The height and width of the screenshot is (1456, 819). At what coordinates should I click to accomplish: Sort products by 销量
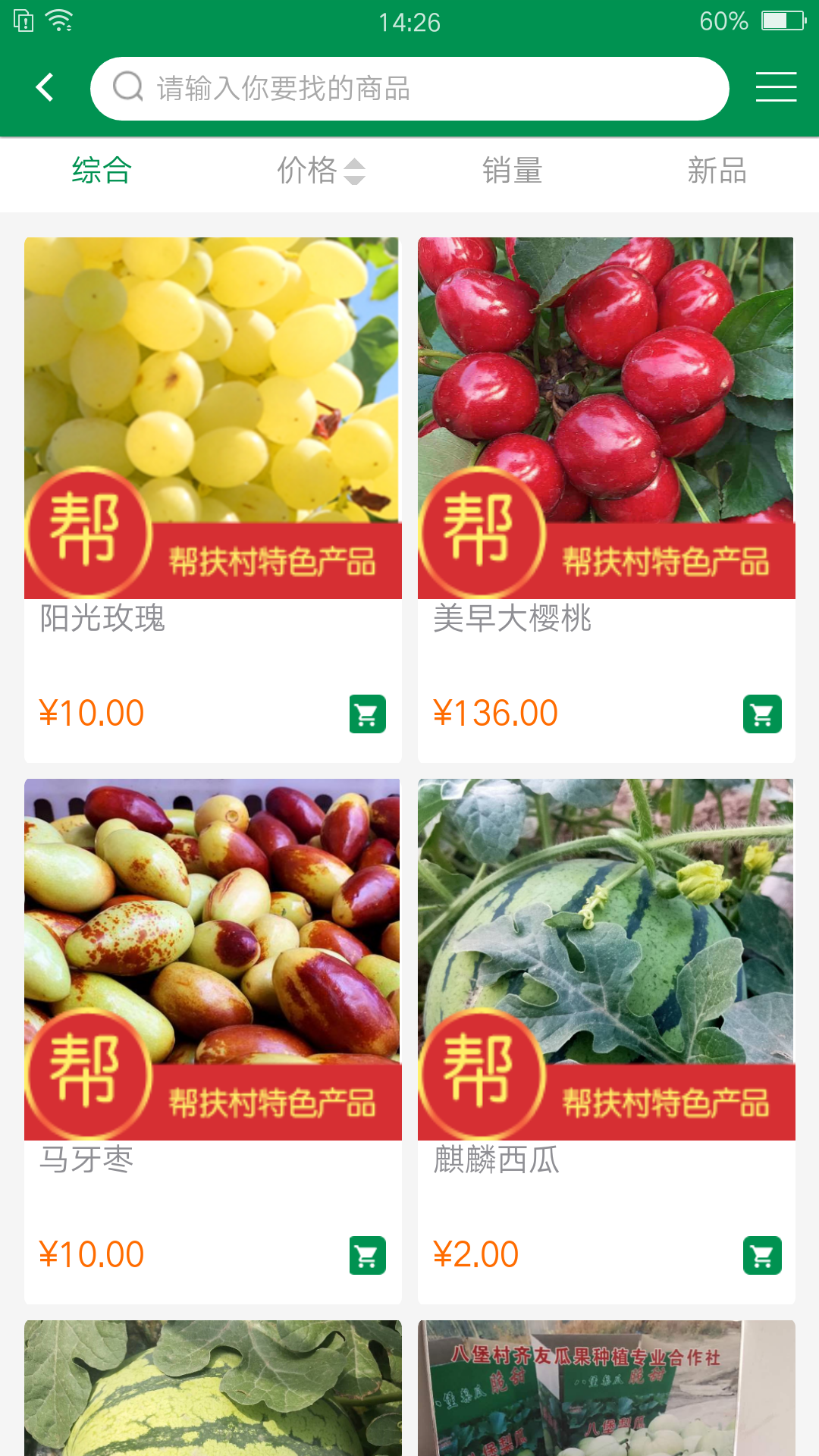[x=512, y=171]
